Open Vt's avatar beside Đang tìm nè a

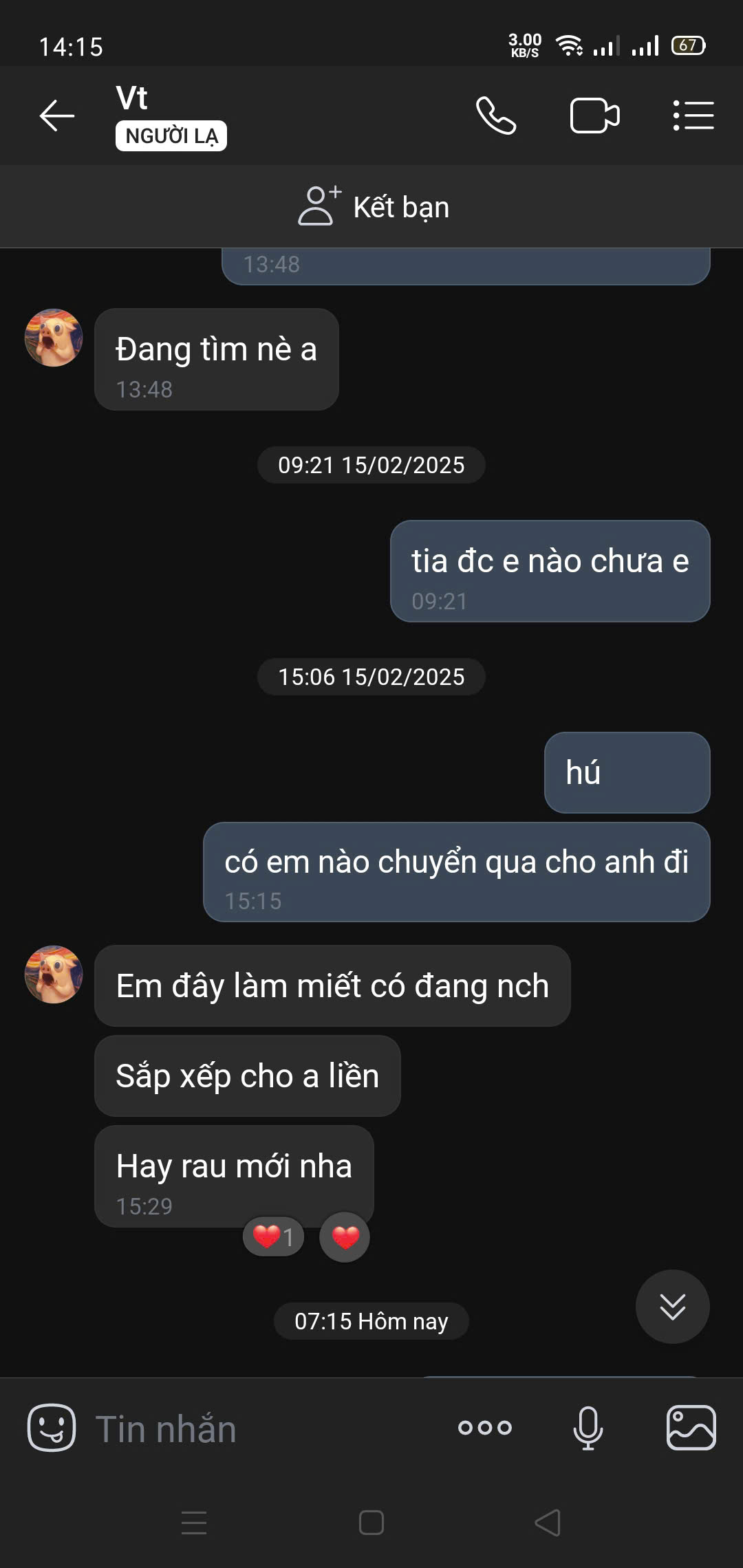click(x=54, y=338)
